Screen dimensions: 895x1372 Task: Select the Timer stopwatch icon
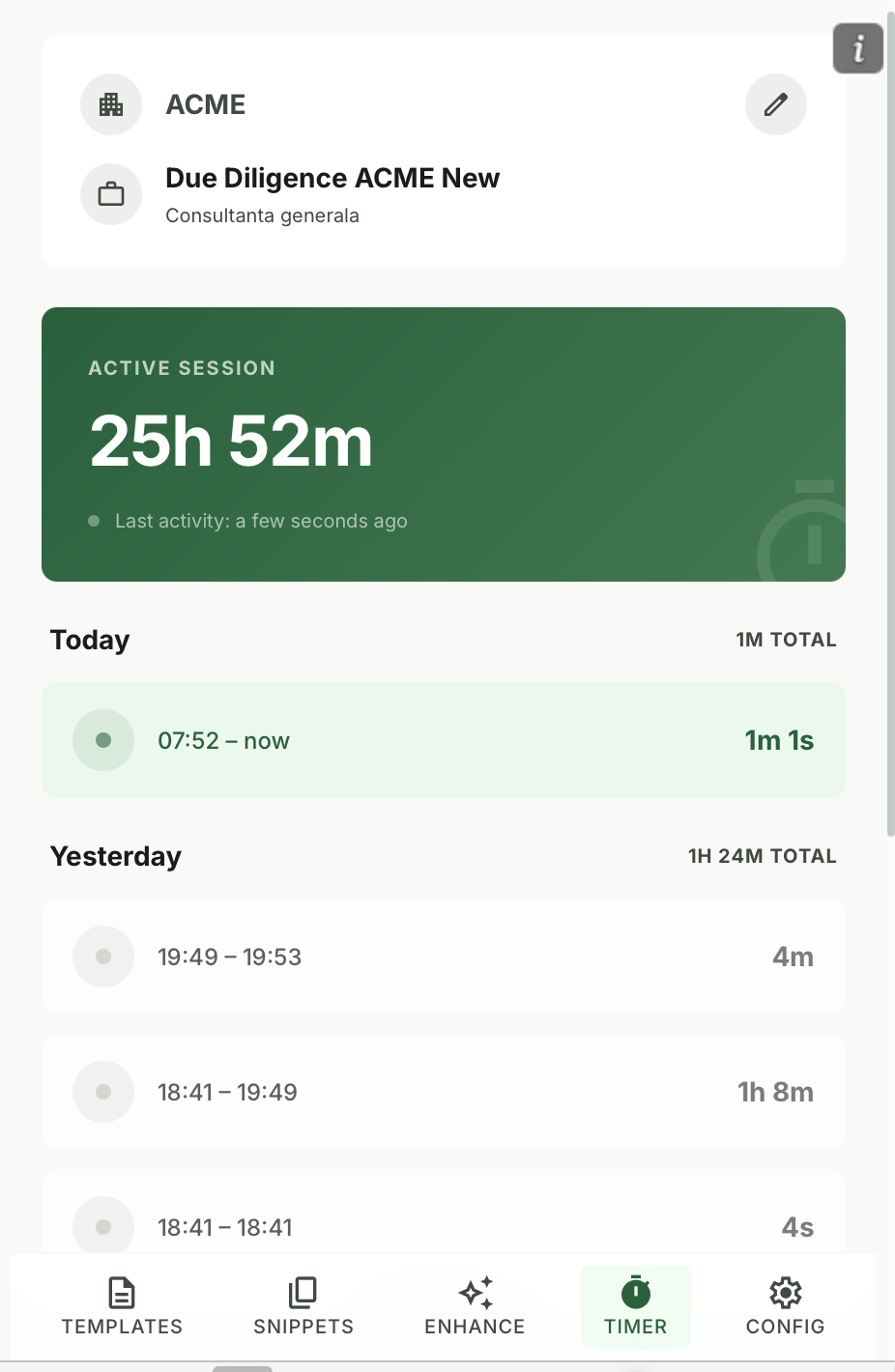[x=635, y=1291]
